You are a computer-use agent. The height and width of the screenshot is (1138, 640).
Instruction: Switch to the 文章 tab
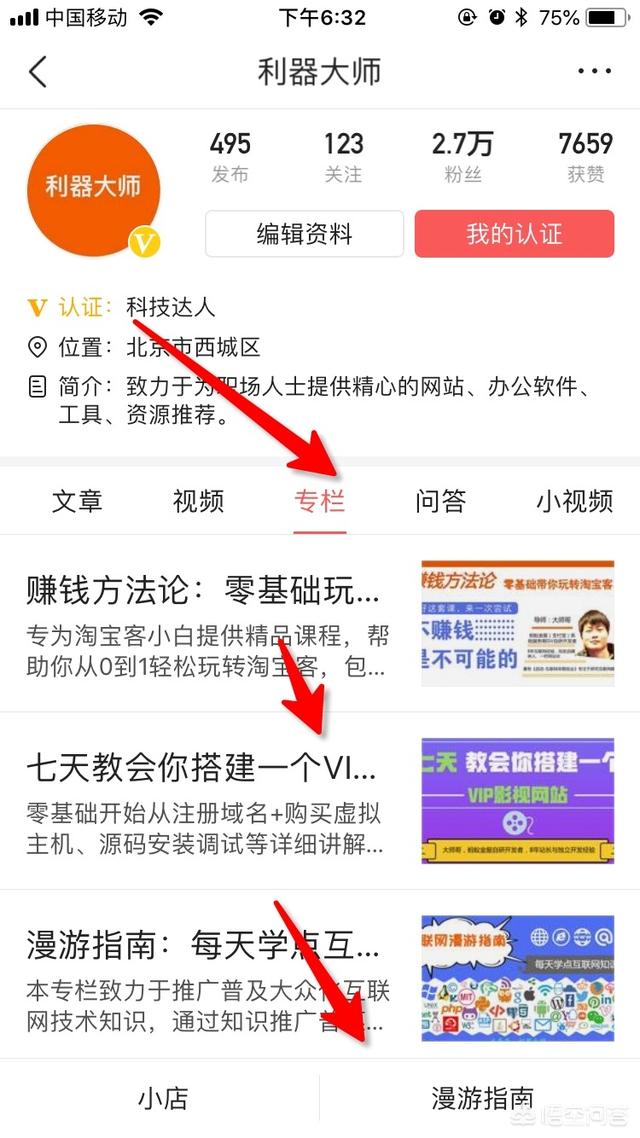point(77,500)
